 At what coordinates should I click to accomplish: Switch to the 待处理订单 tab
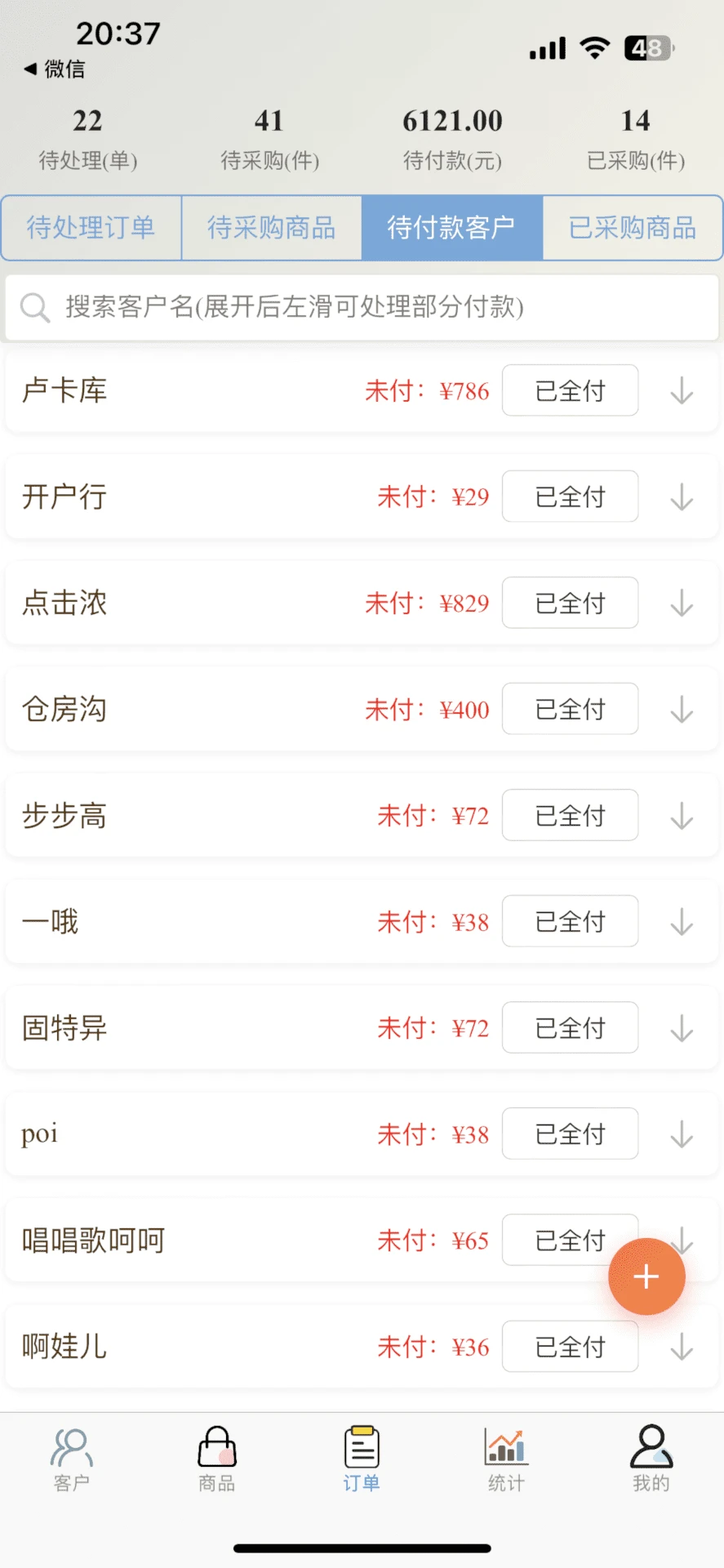(x=90, y=228)
